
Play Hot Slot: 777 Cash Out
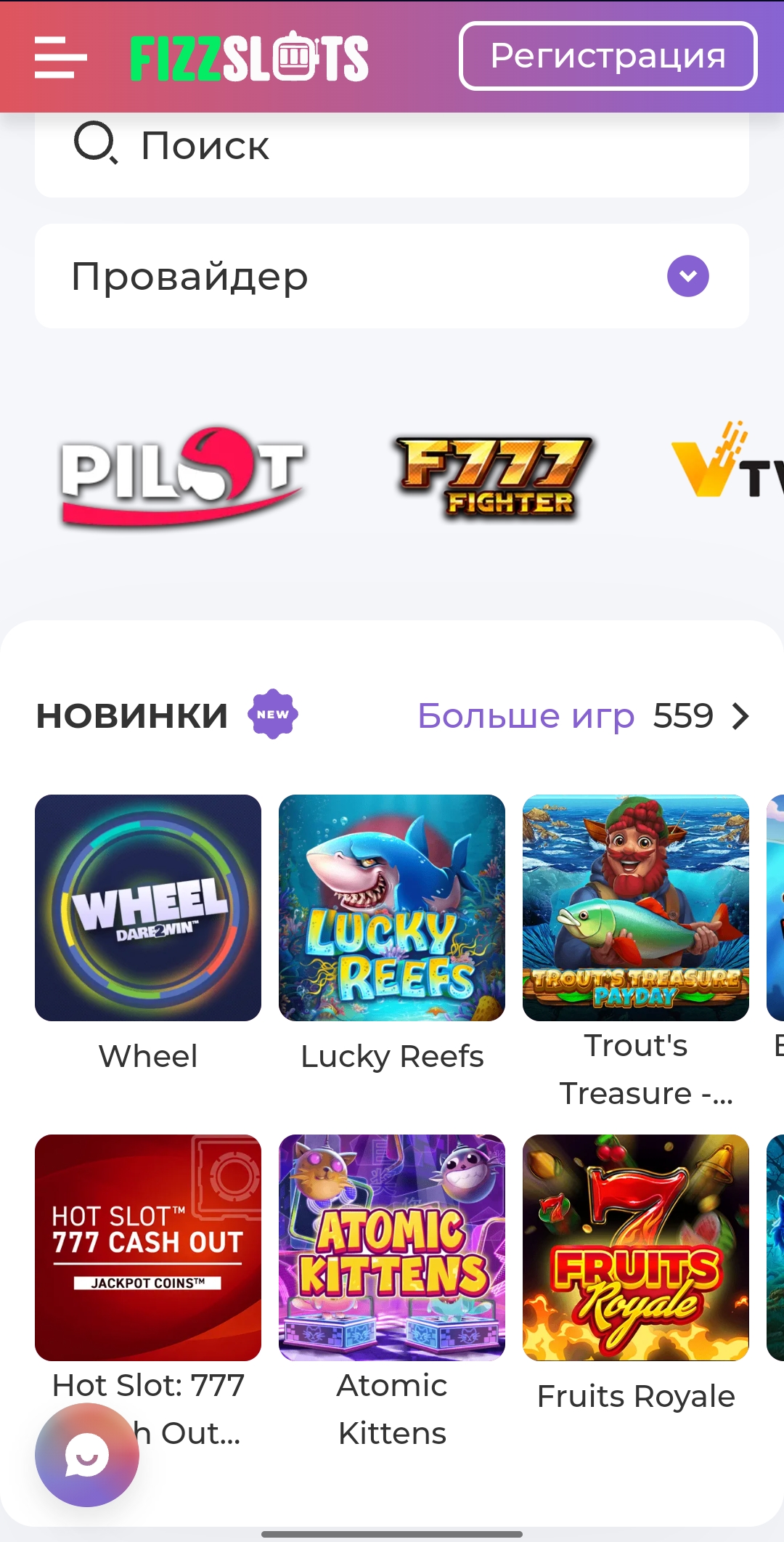(x=148, y=1247)
